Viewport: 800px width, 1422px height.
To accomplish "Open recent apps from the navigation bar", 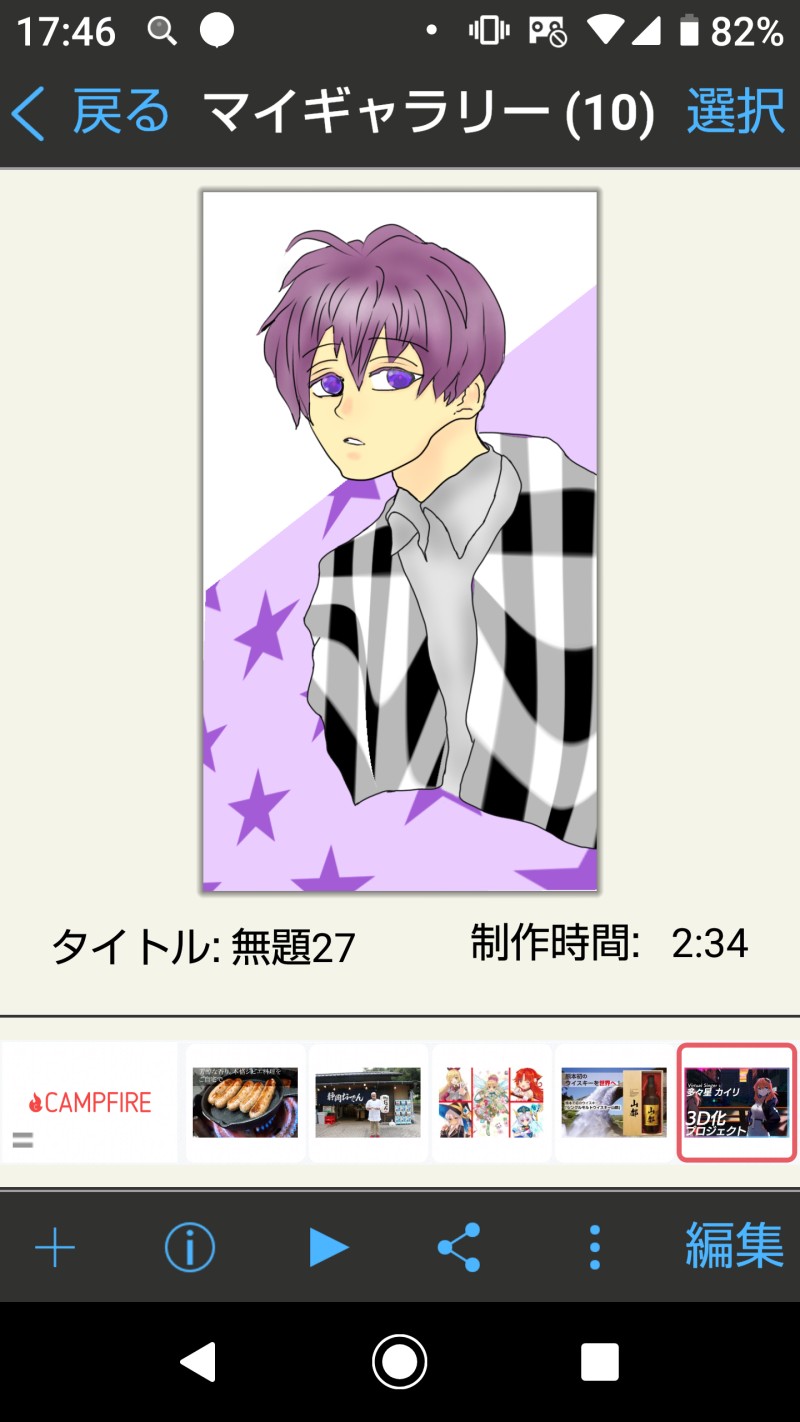I will (600, 1361).
